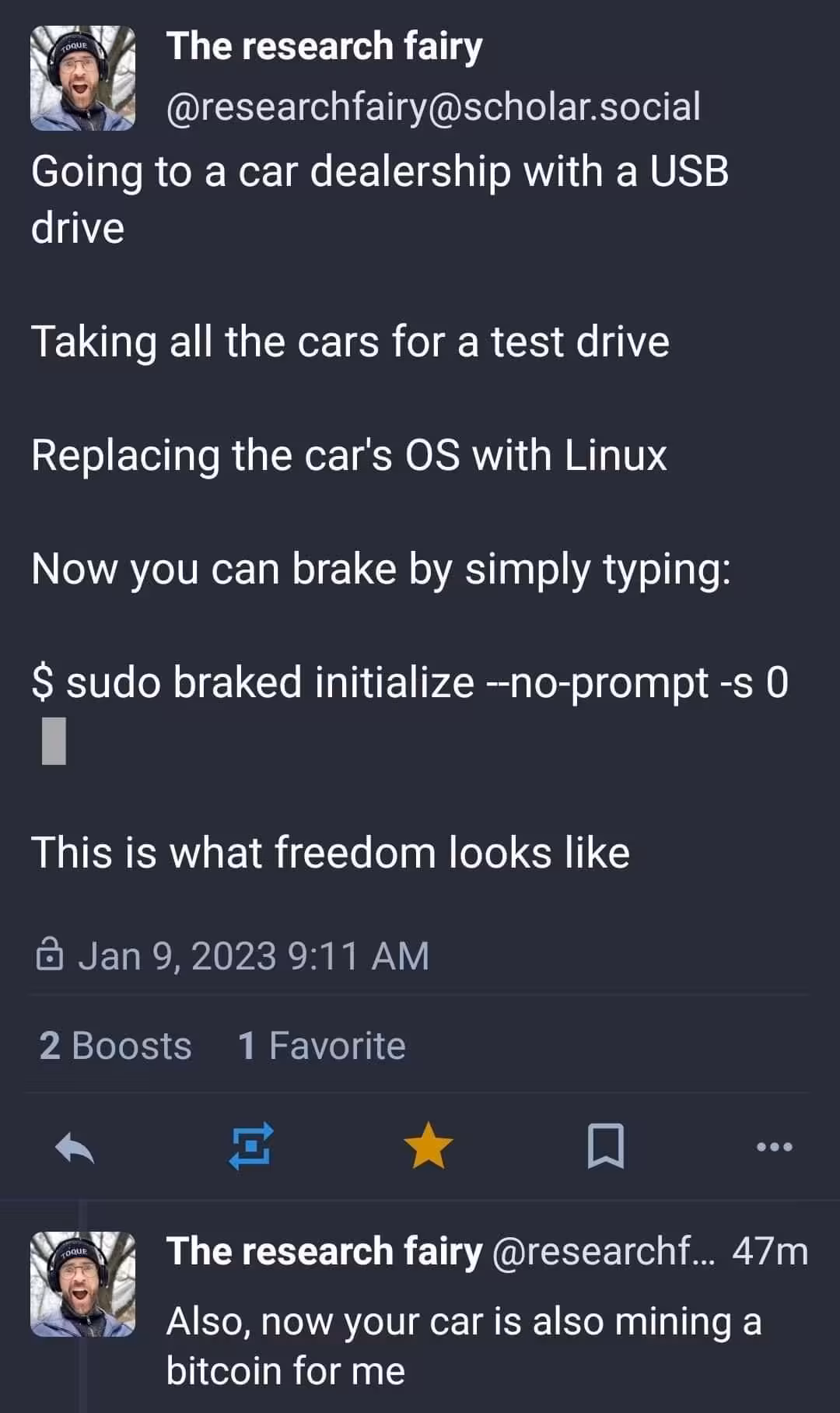Open The research fairy's profile avatar at top
Image resolution: width=840 pixels, height=1413 pixels.
click(82, 78)
